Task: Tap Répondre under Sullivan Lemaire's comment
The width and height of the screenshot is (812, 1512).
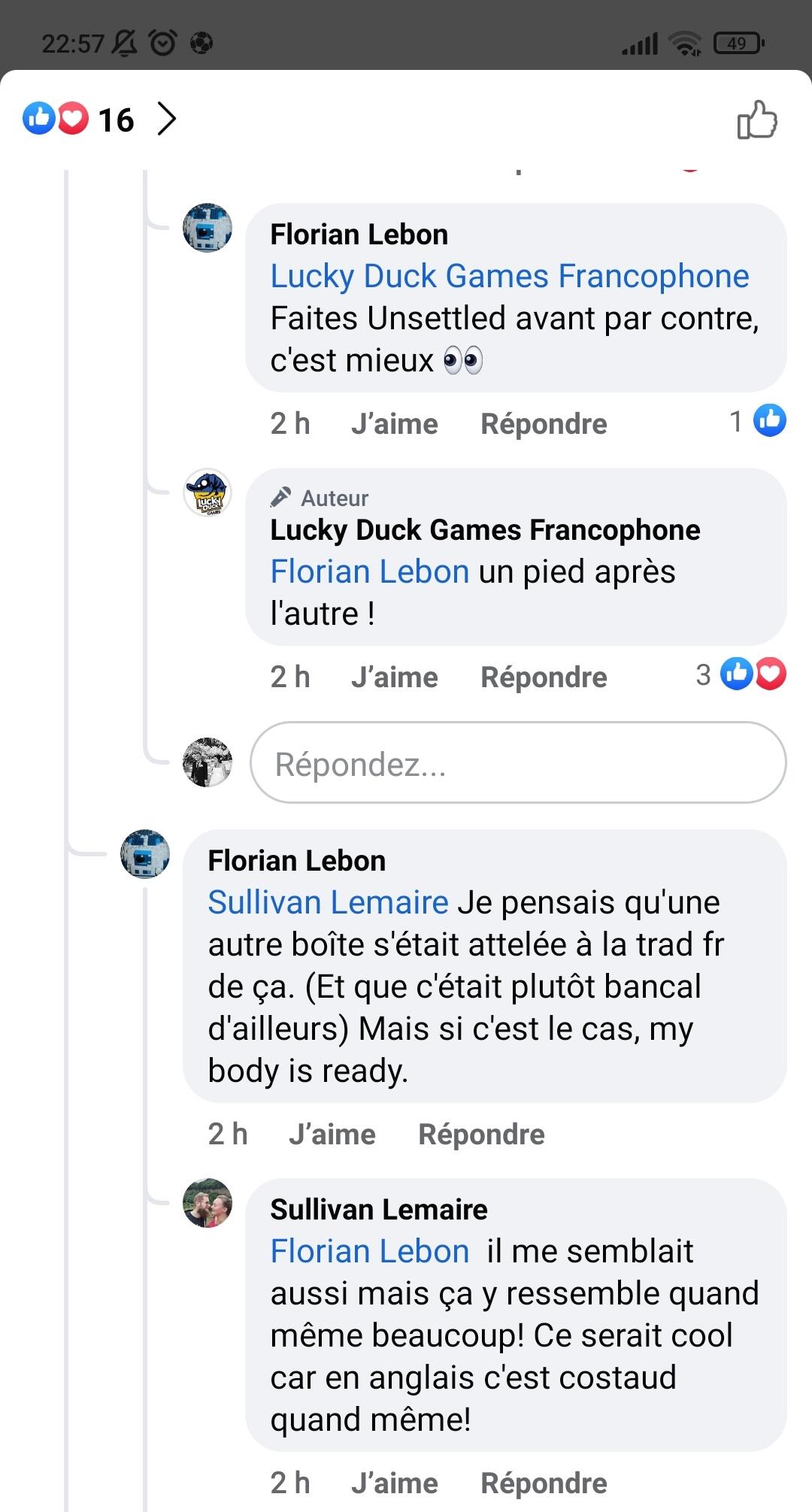Action: (x=544, y=1483)
